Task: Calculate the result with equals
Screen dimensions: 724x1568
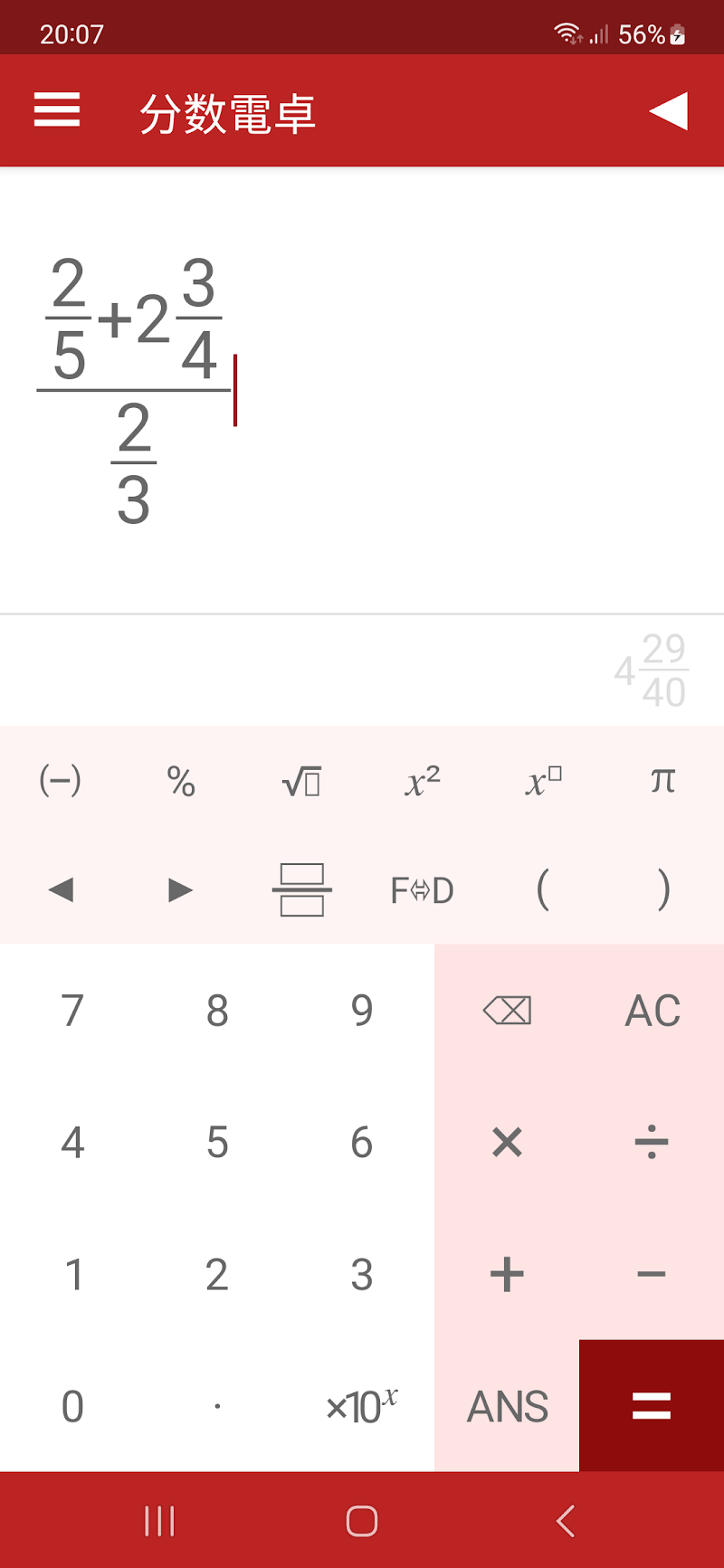Action: pyautogui.click(x=652, y=1407)
